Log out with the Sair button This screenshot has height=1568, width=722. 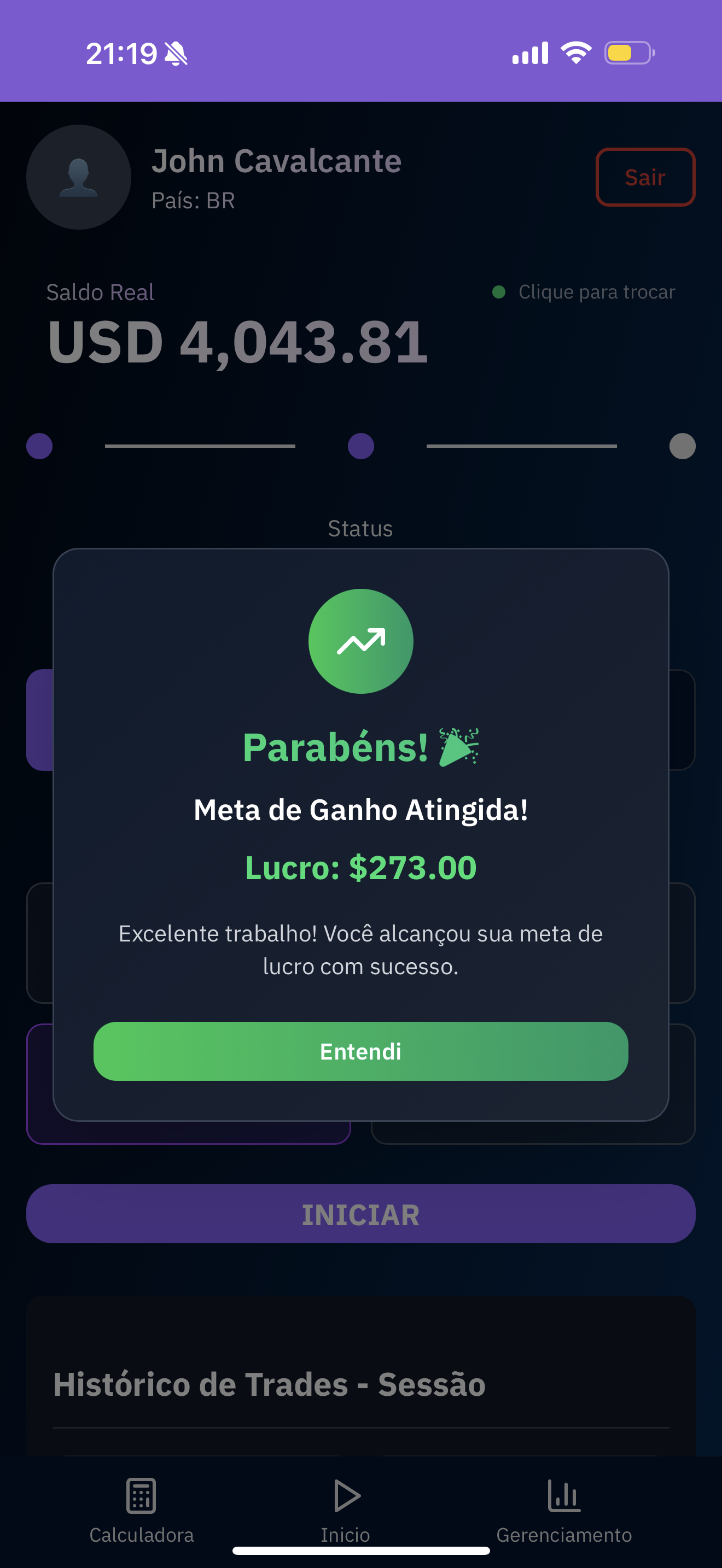(x=645, y=177)
